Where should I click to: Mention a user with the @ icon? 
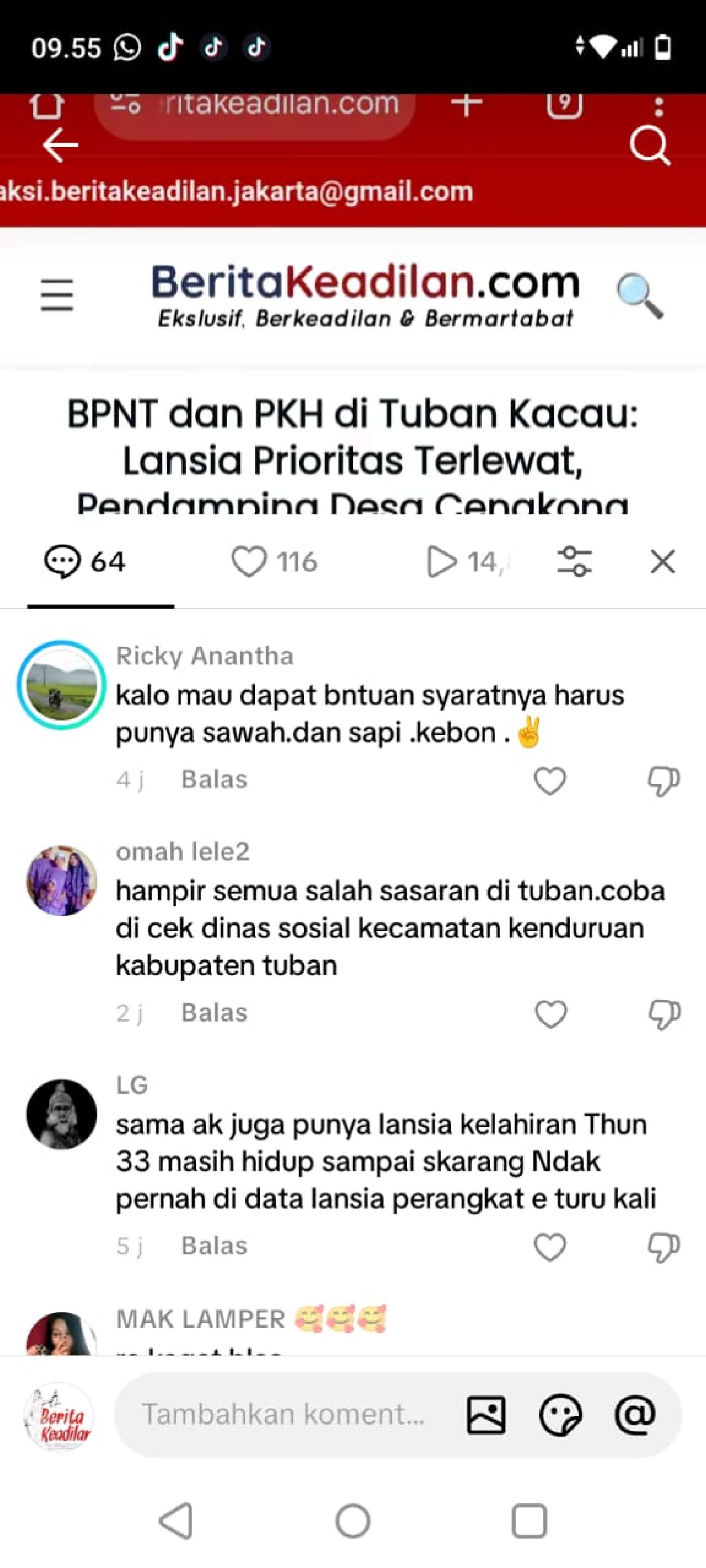635,1415
